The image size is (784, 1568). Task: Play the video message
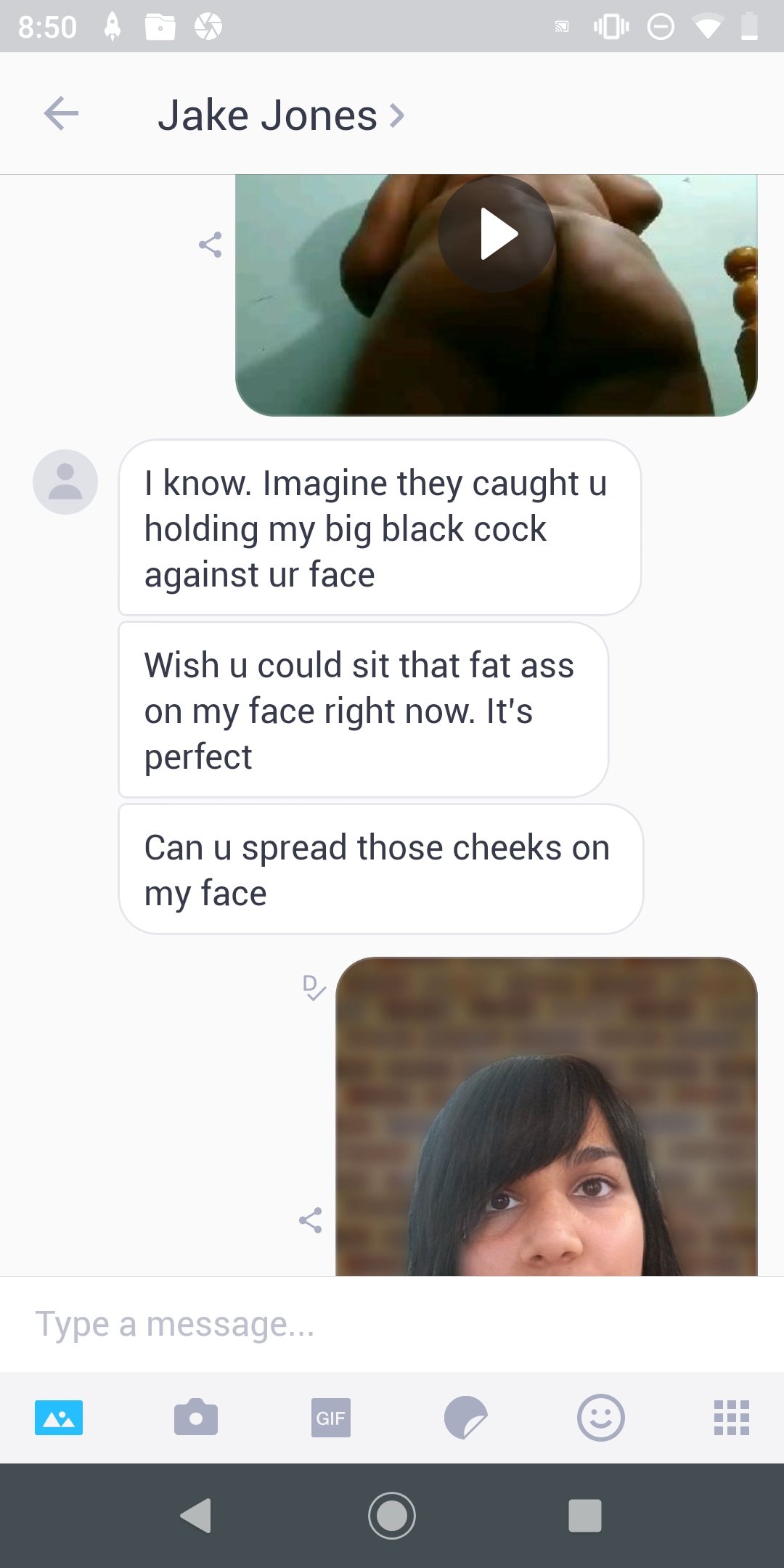497,234
